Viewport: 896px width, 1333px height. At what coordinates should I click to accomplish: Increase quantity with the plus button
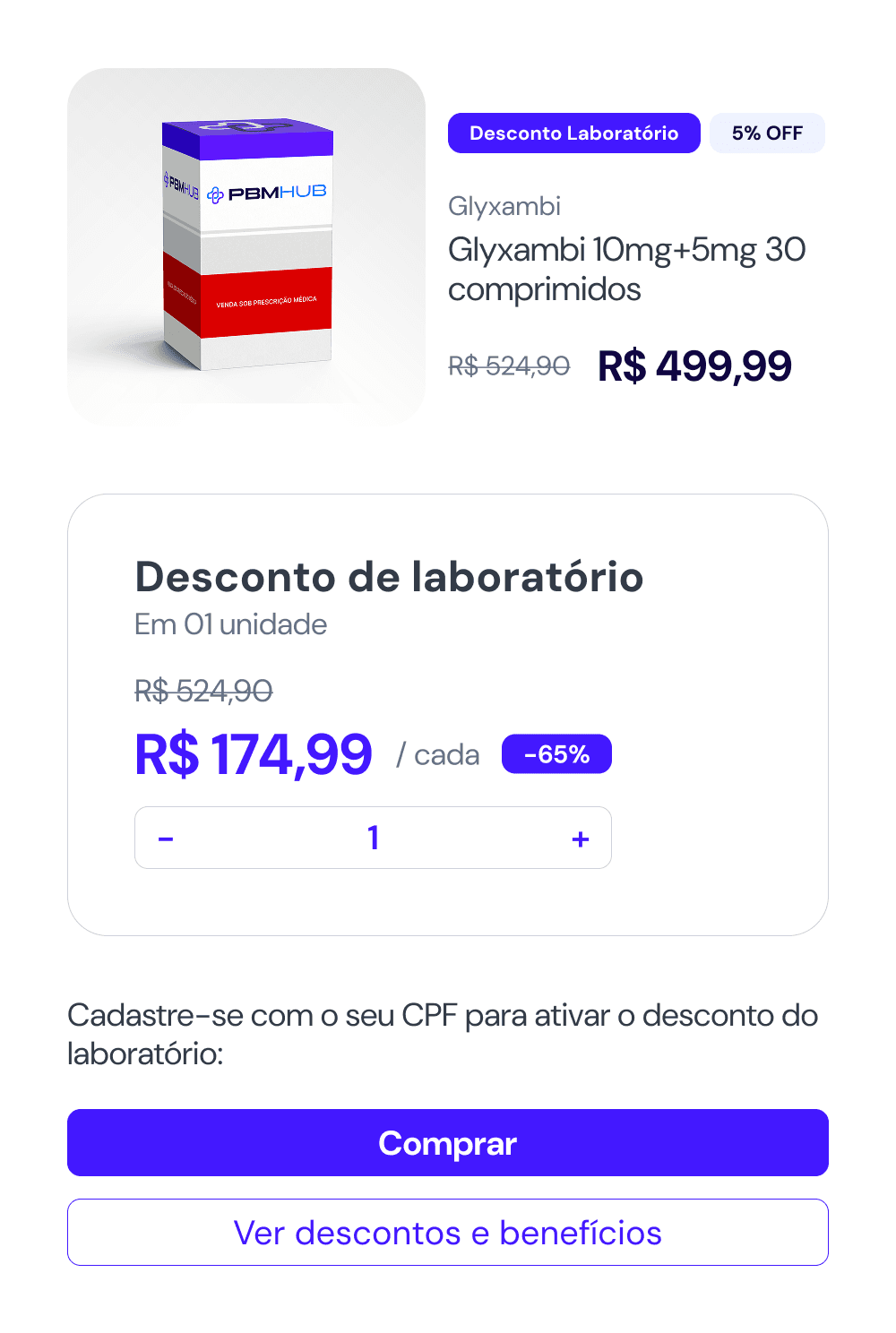point(581,838)
